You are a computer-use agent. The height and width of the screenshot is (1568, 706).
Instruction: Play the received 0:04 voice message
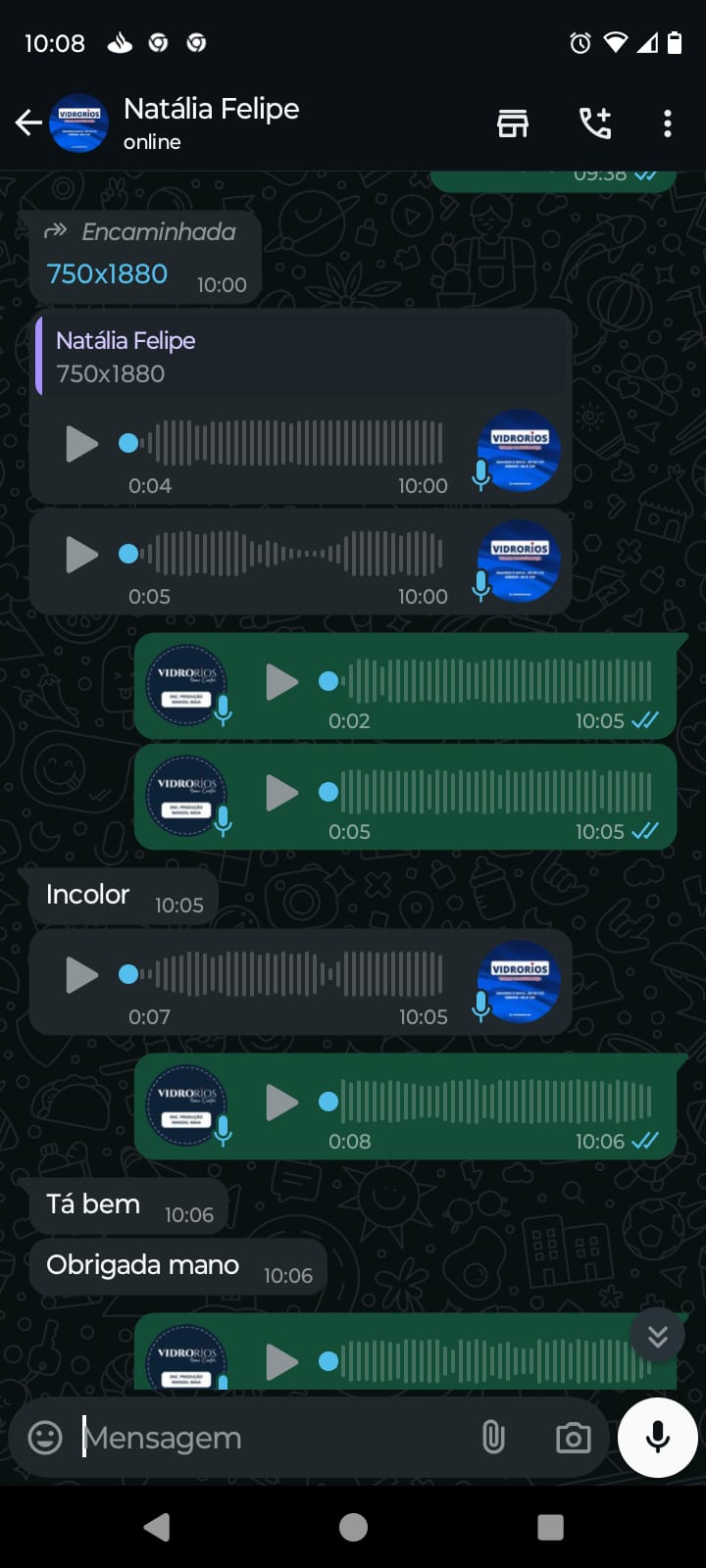click(x=81, y=443)
